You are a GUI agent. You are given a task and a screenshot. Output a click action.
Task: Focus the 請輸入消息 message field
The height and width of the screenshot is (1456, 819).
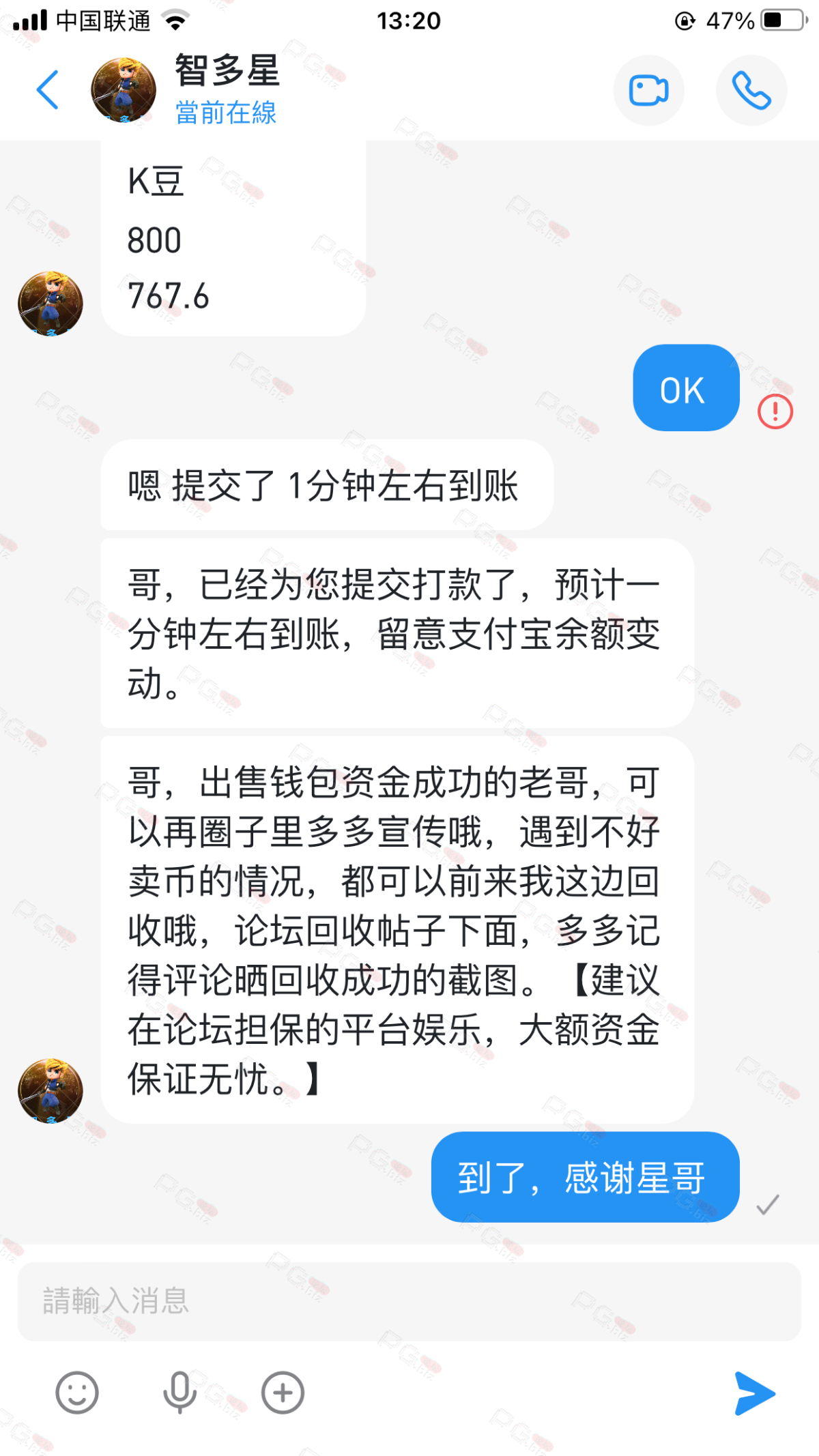click(409, 1301)
